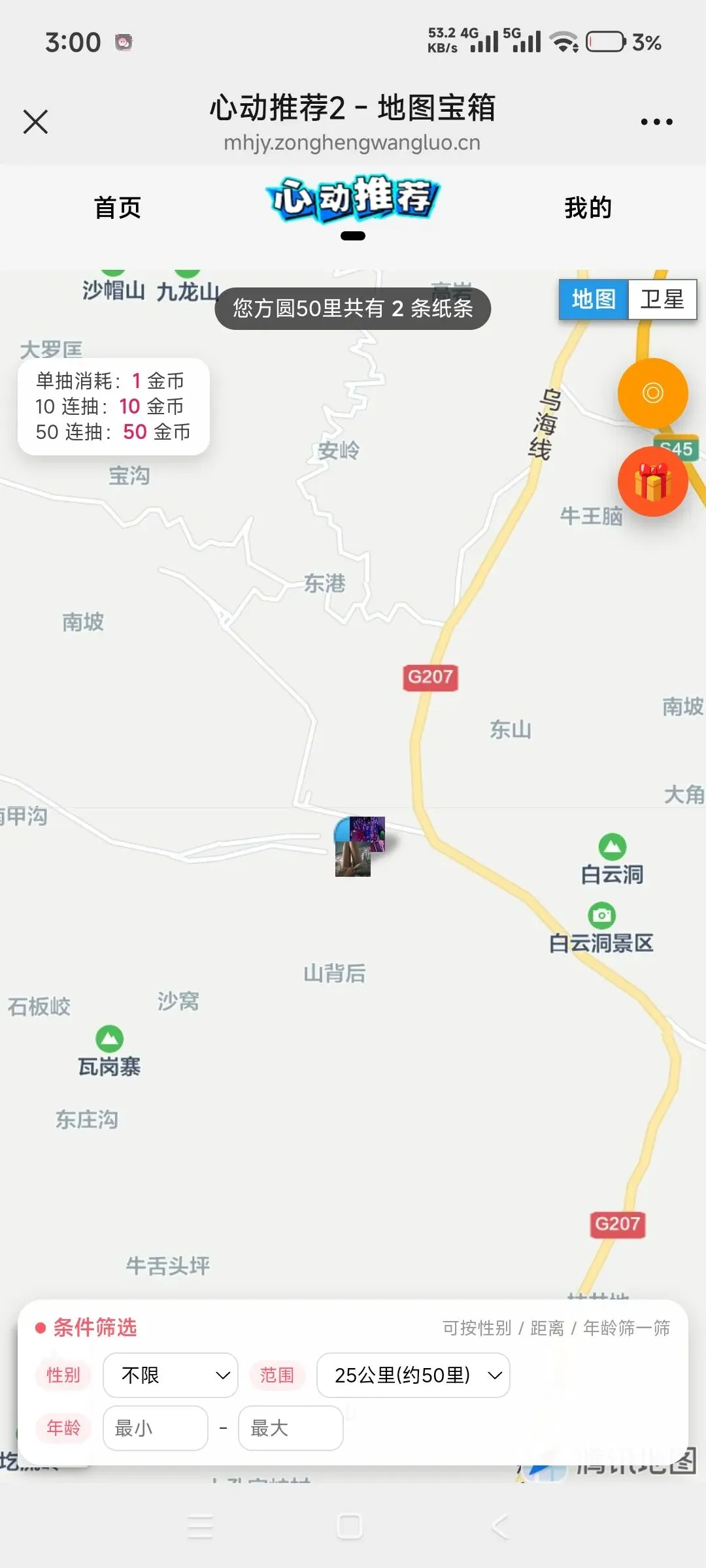Tap the system home button

click(350, 1527)
